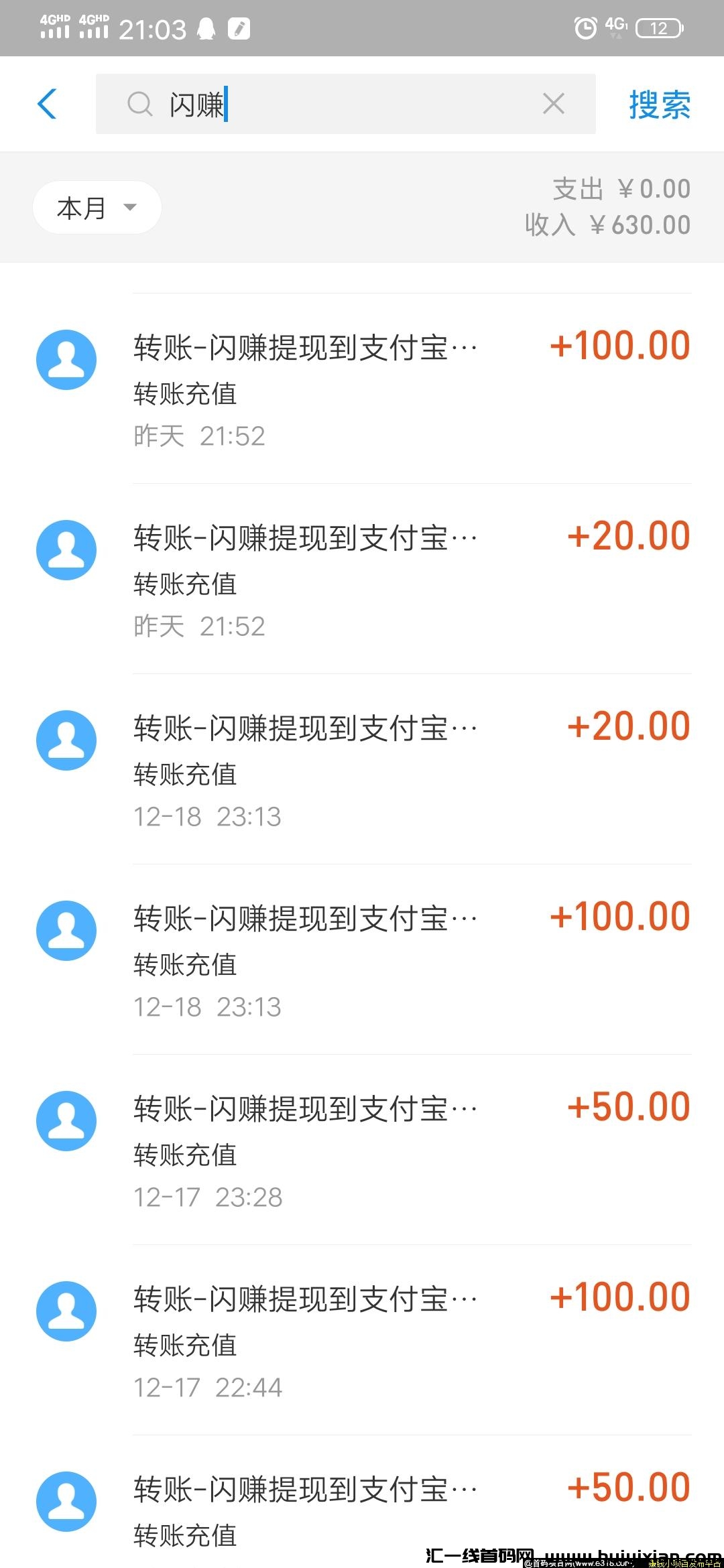Tap the avatar icon beside the 12-18 +20.00 record

[66, 740]
